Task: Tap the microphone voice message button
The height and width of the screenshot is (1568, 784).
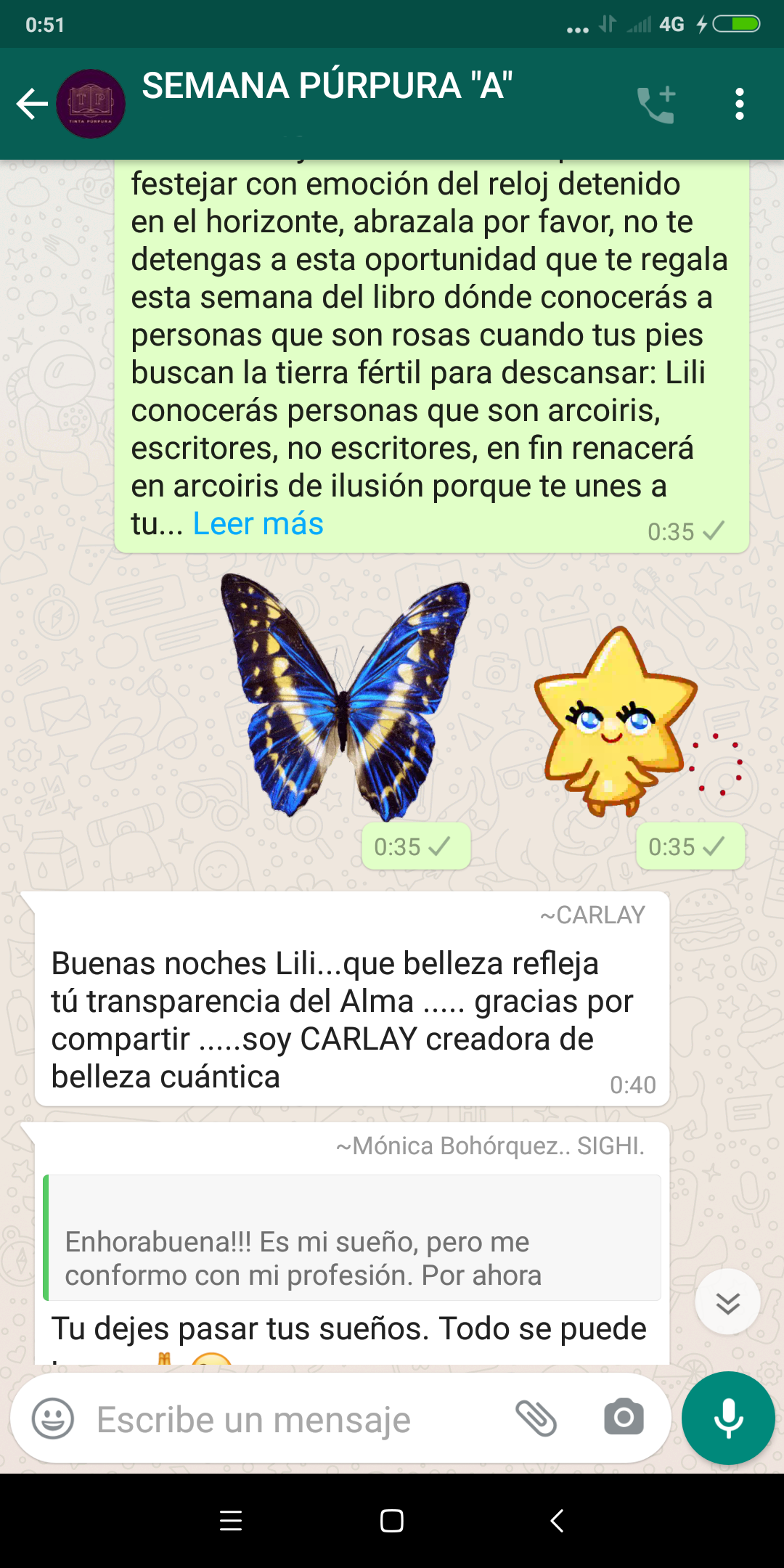Action: point(728,1418)
